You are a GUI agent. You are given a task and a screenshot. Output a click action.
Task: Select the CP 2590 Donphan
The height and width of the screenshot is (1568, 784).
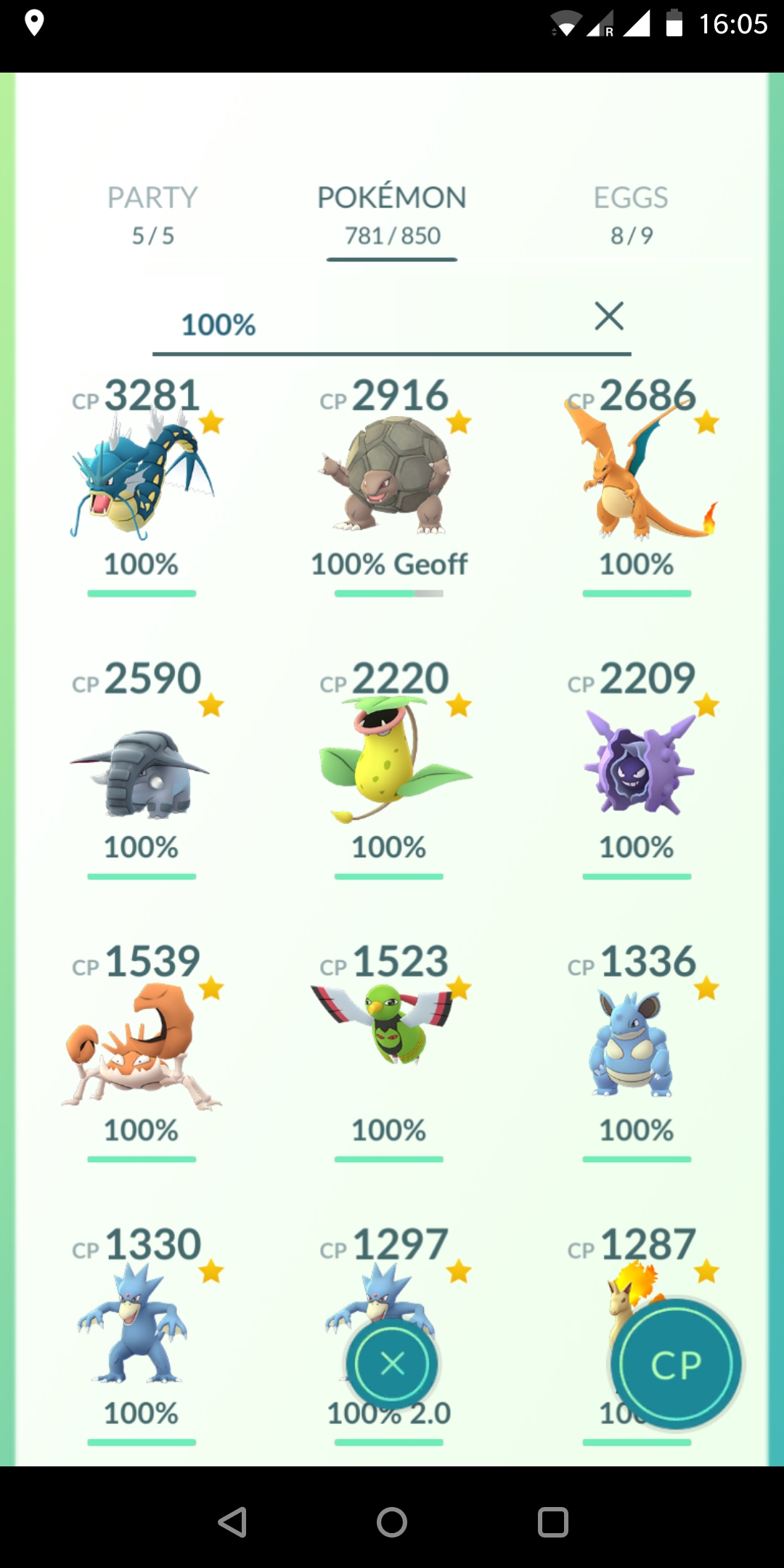click(142, 766)
